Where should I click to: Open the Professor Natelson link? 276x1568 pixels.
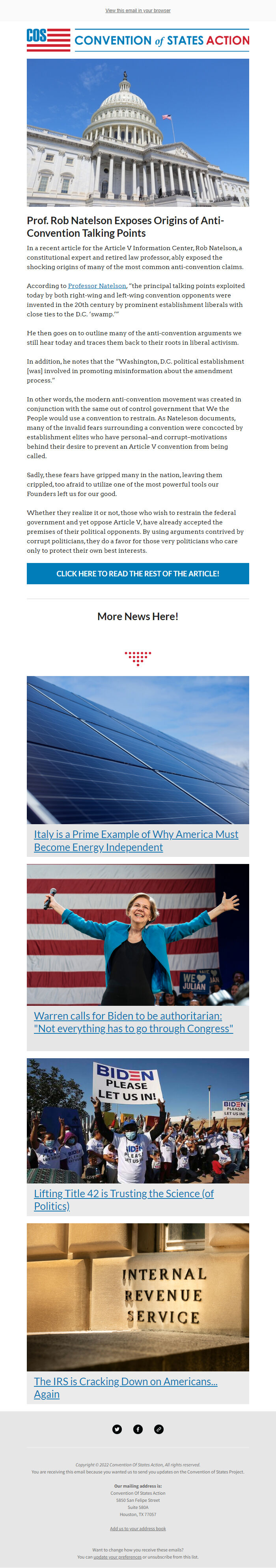tap(97, 286)
